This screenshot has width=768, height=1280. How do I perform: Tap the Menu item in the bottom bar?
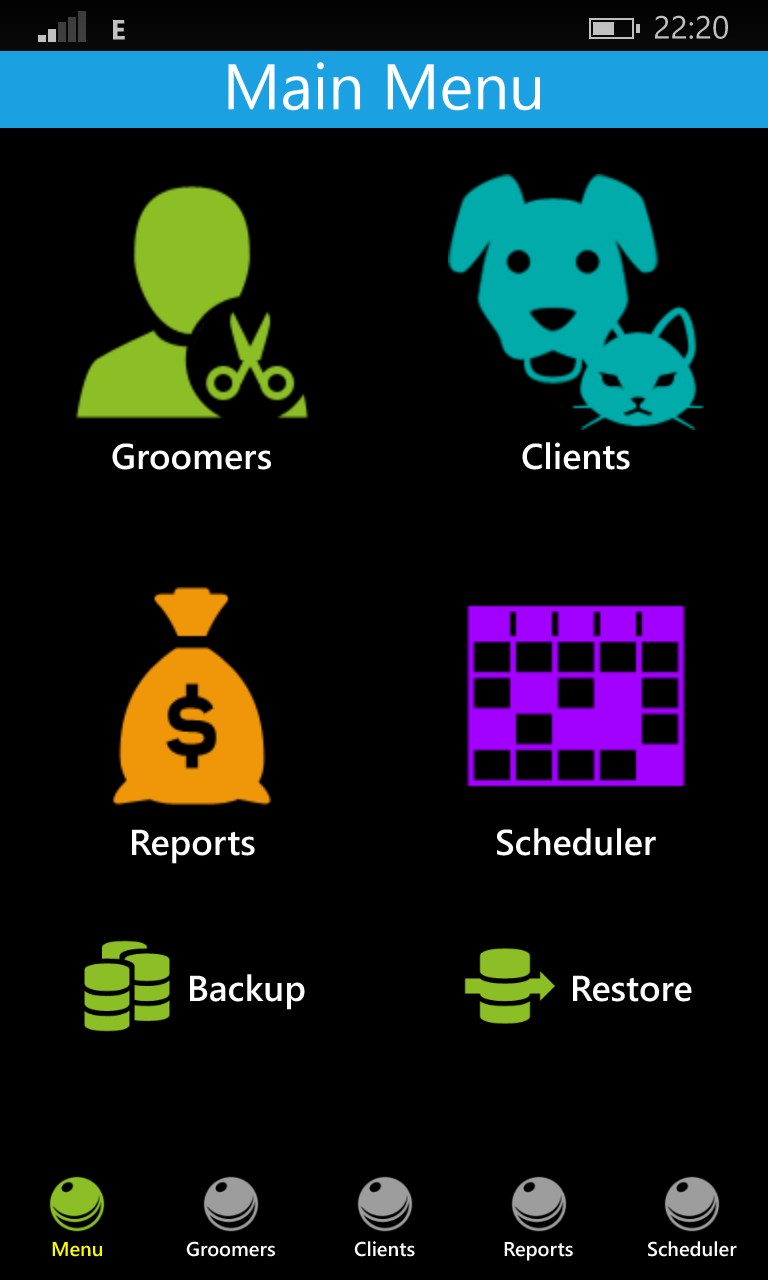[77, 1216]
